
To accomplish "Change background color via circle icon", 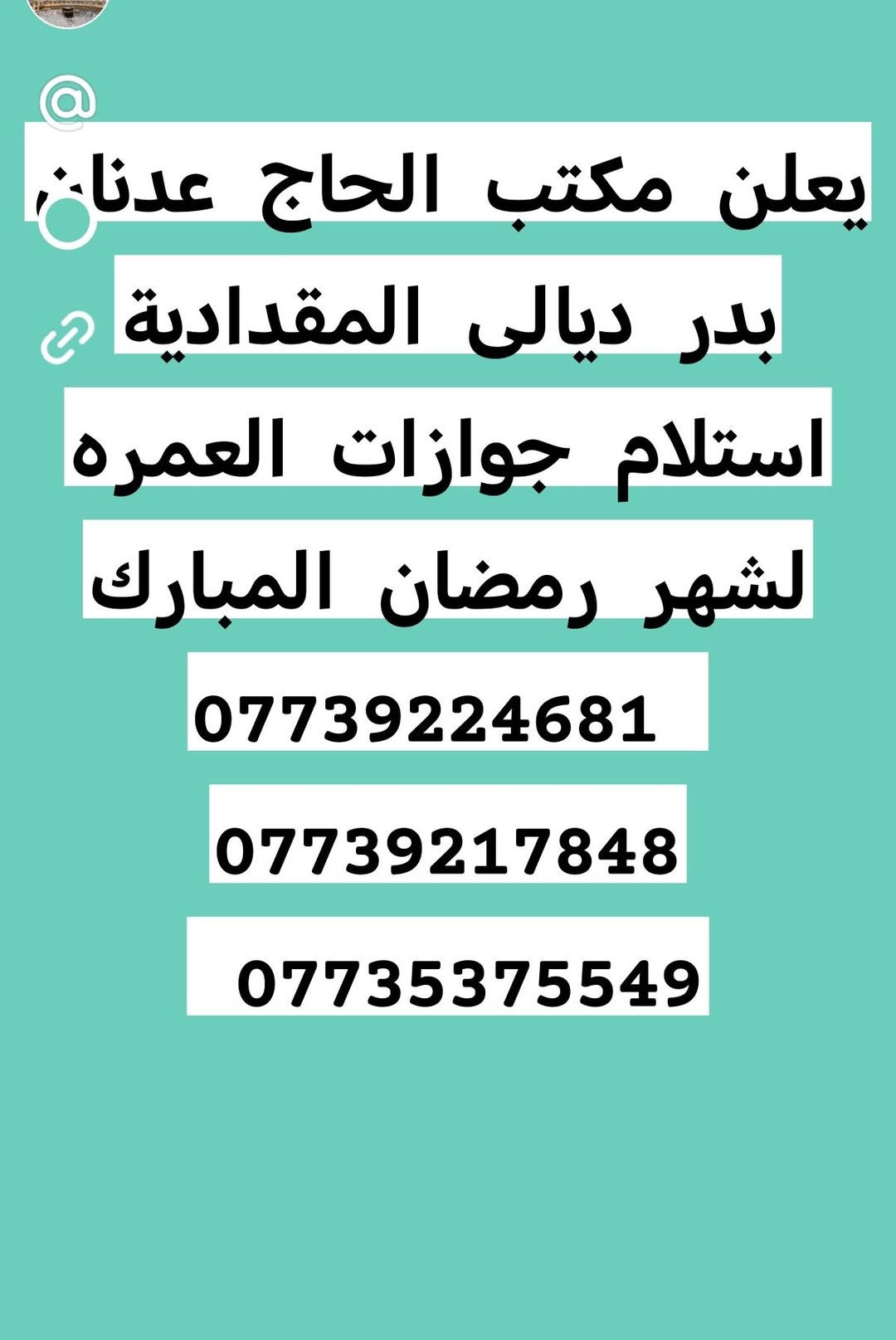I will (x=67, y=221).
